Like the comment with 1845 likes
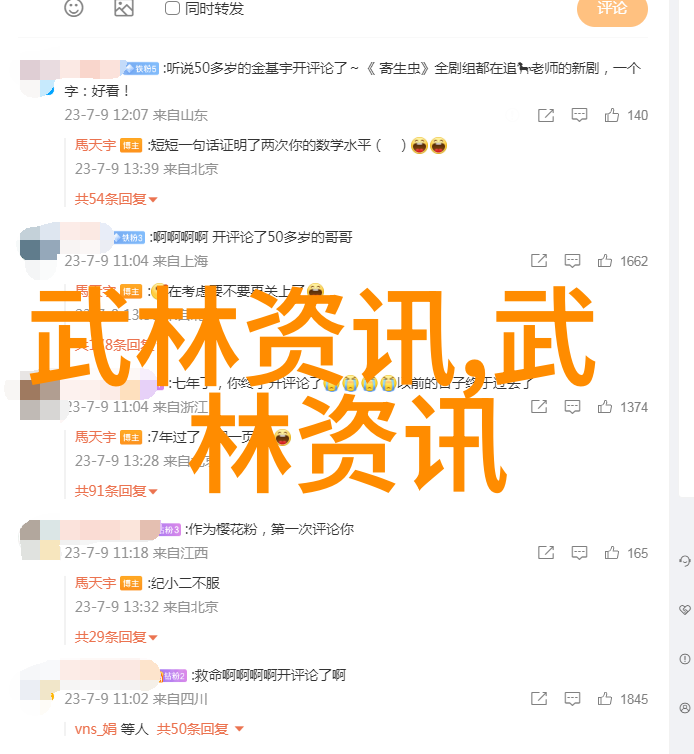 606,699
